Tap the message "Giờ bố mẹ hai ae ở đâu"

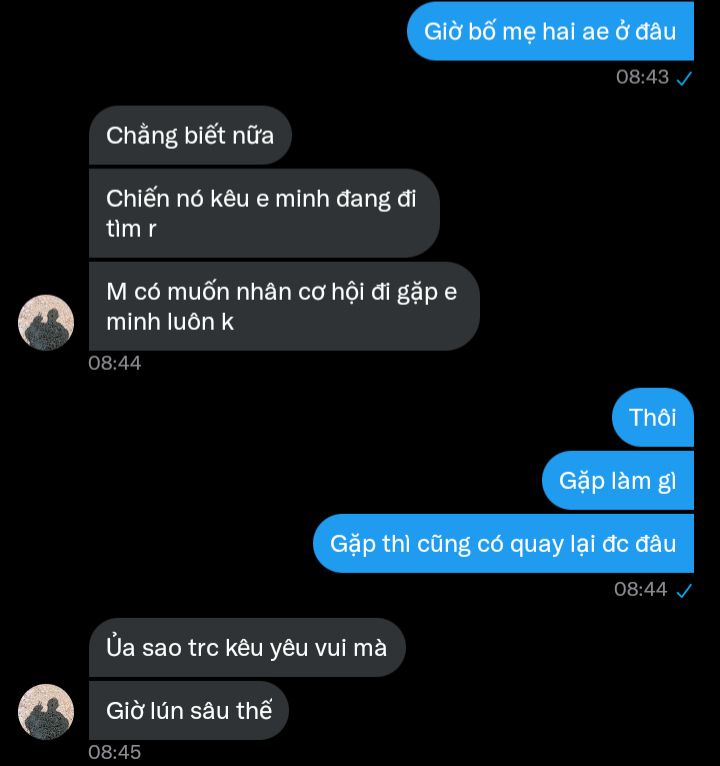click(x=550, y=31)
